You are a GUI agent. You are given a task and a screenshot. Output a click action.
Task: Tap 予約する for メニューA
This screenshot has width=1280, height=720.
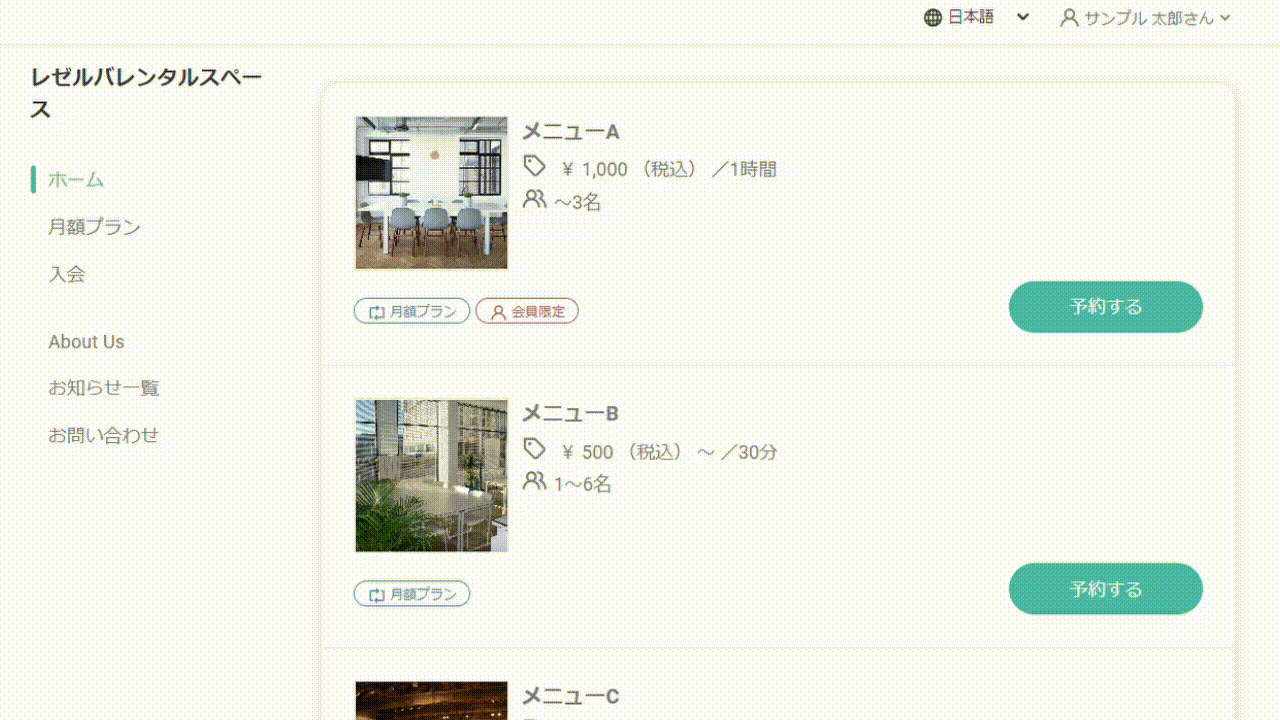(1105, 307)
